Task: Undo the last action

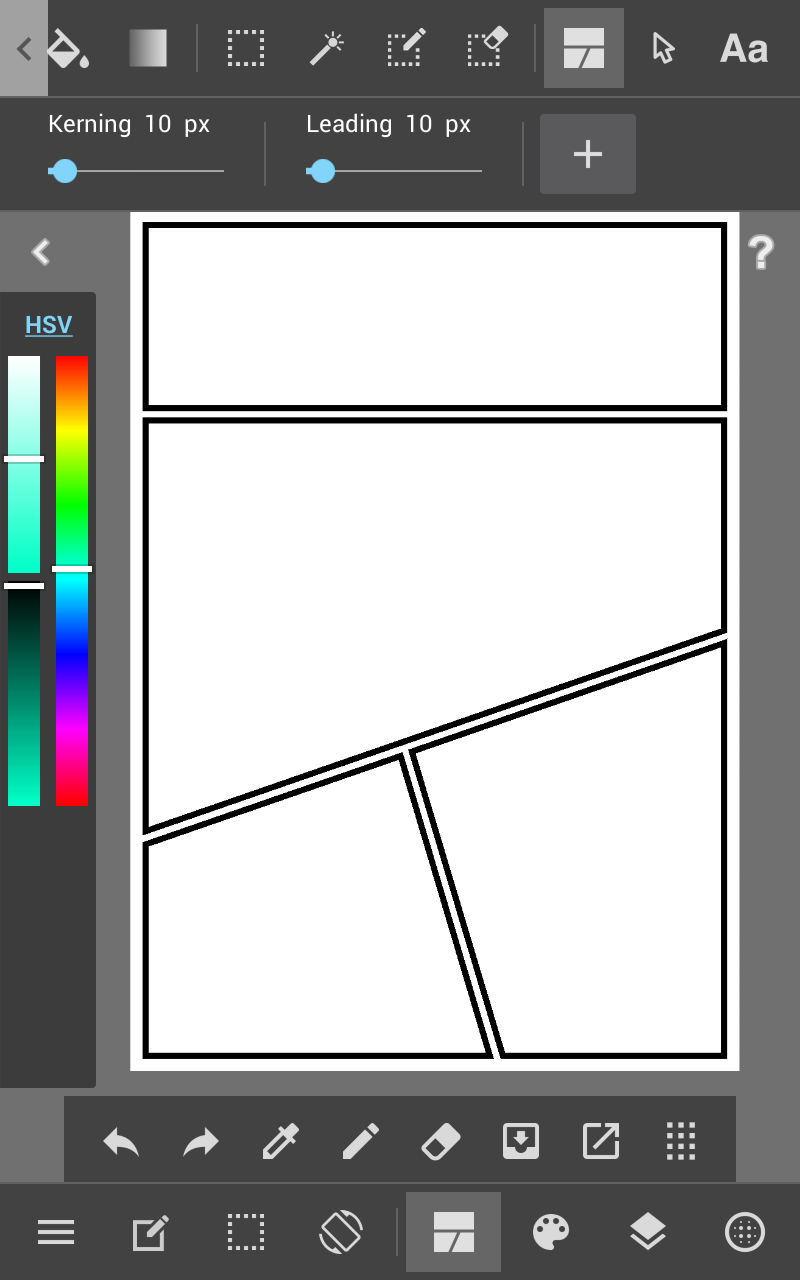Action: tap(121, 1141)
